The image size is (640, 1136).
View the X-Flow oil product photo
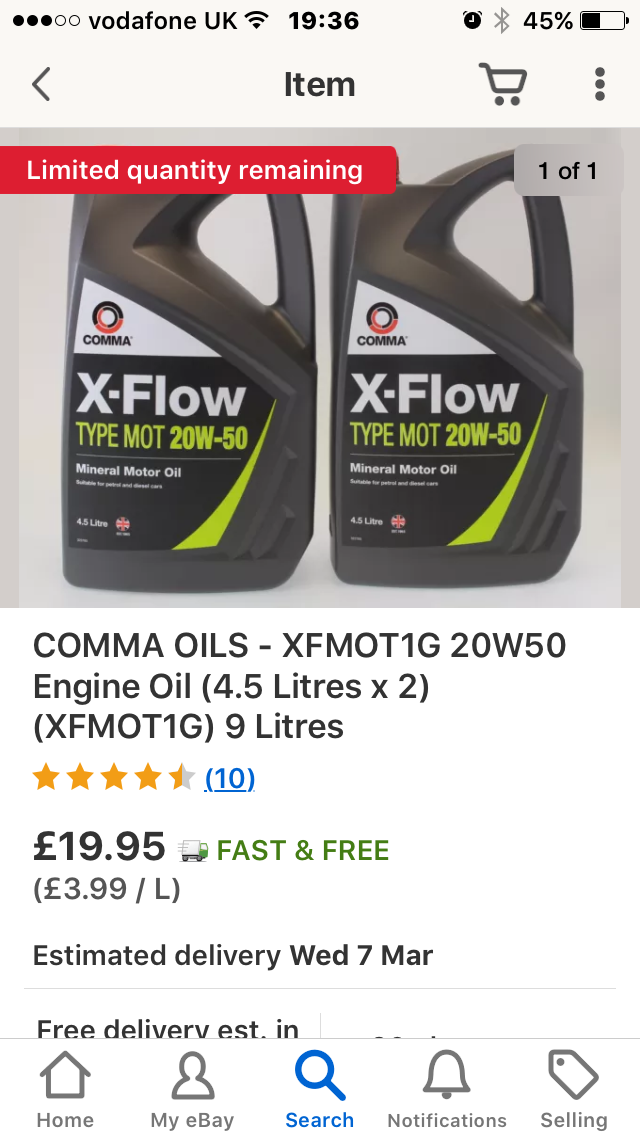pos(320,368)
